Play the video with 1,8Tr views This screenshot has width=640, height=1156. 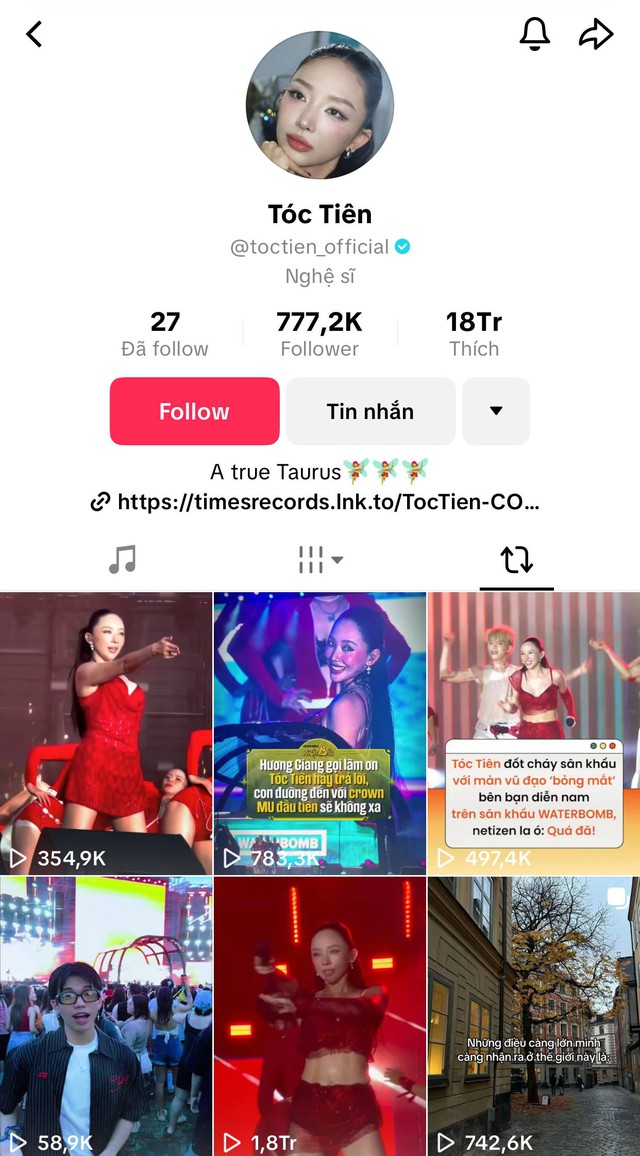click(319, 1015)
